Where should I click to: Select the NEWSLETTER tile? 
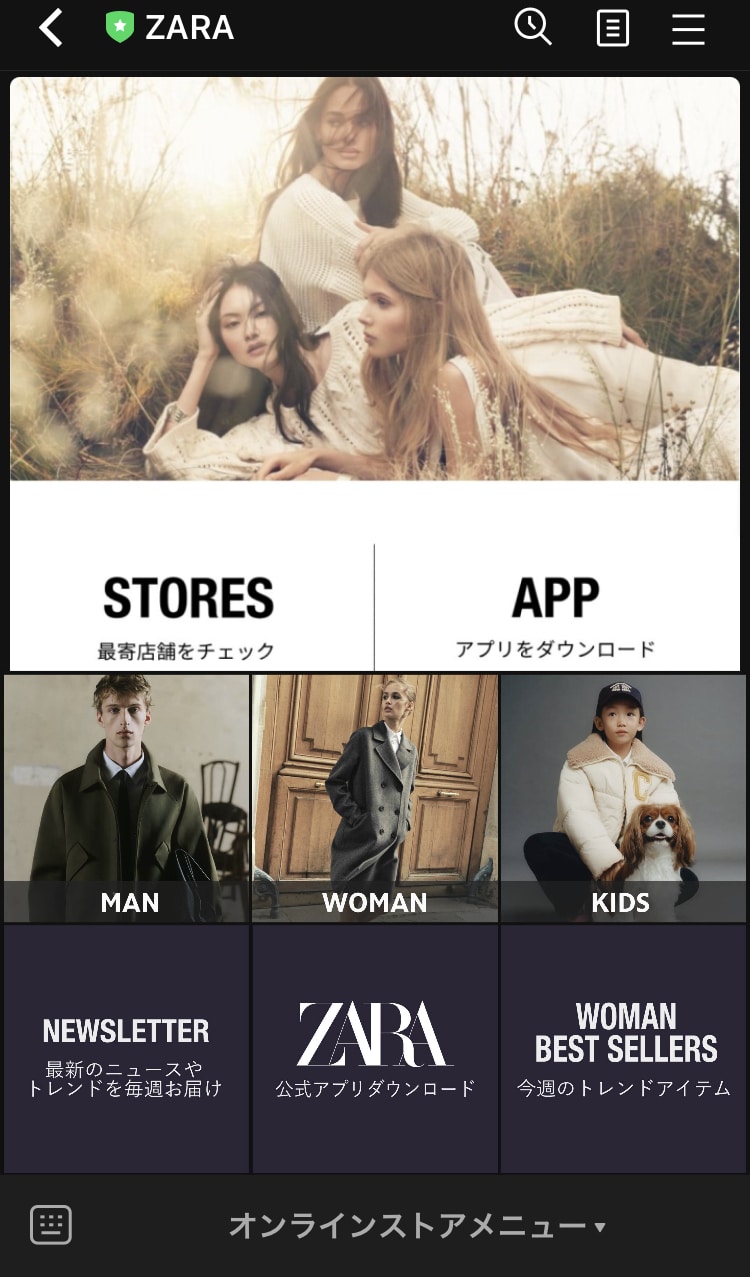127,1048
